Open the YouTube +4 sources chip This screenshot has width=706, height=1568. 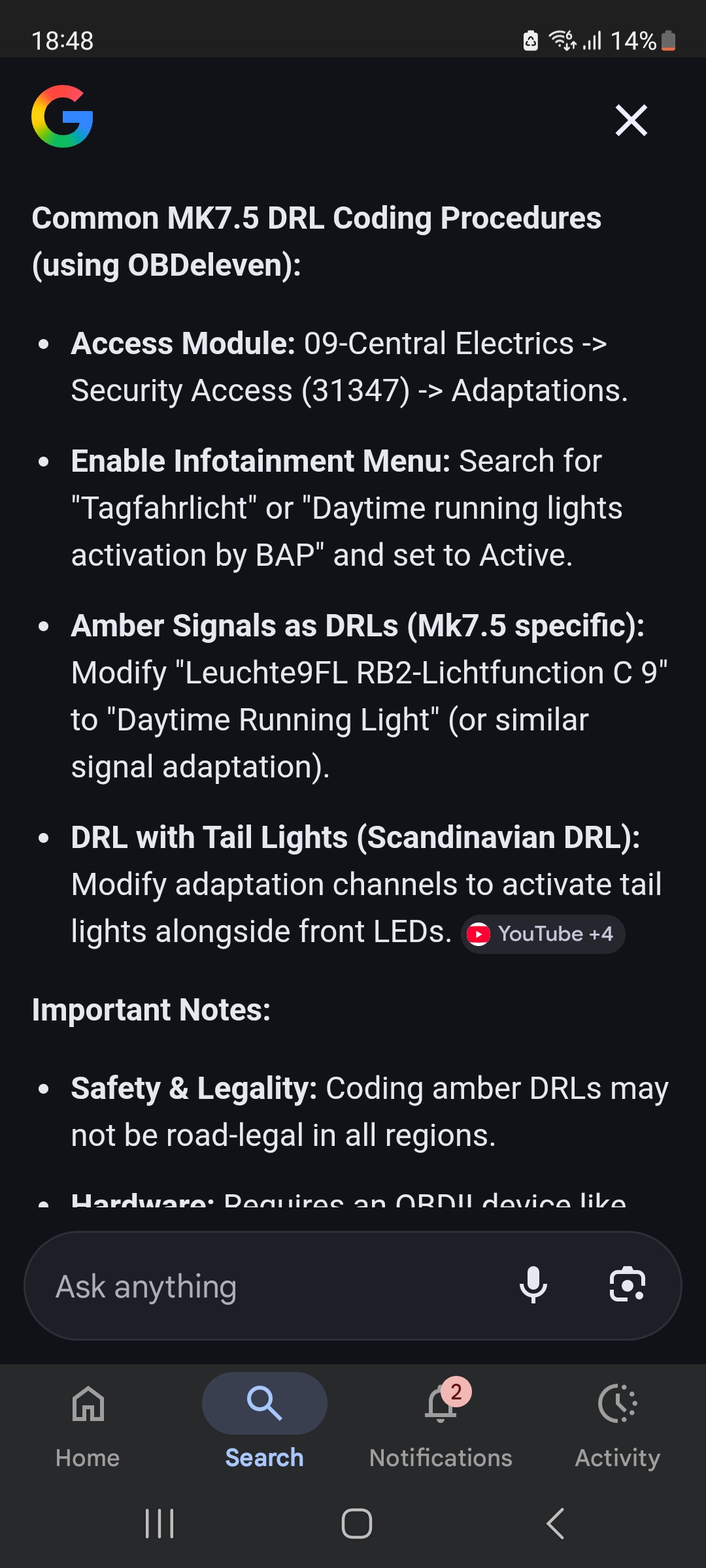pos(543,934)
